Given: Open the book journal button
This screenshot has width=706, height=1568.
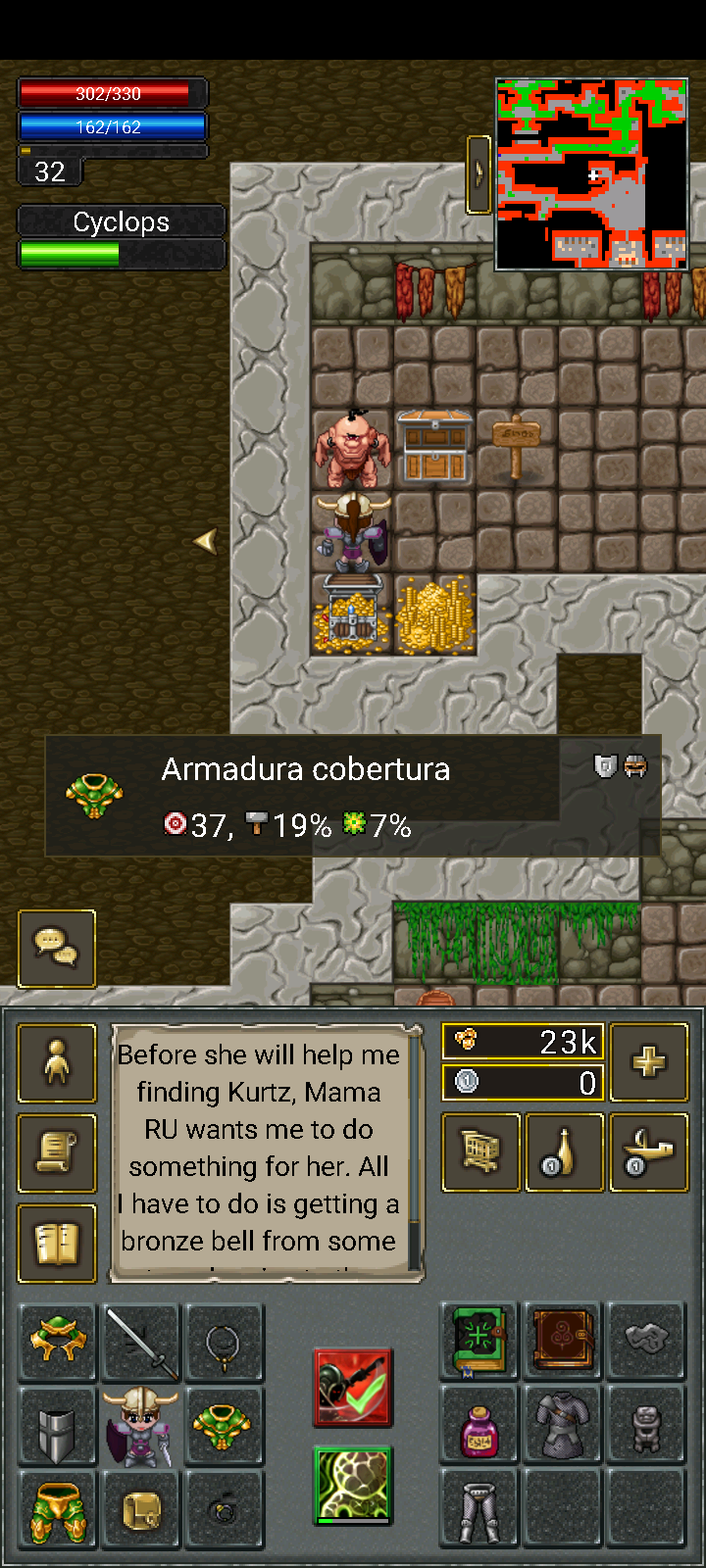Looking at the screenshot, I should coord(57,1244).
